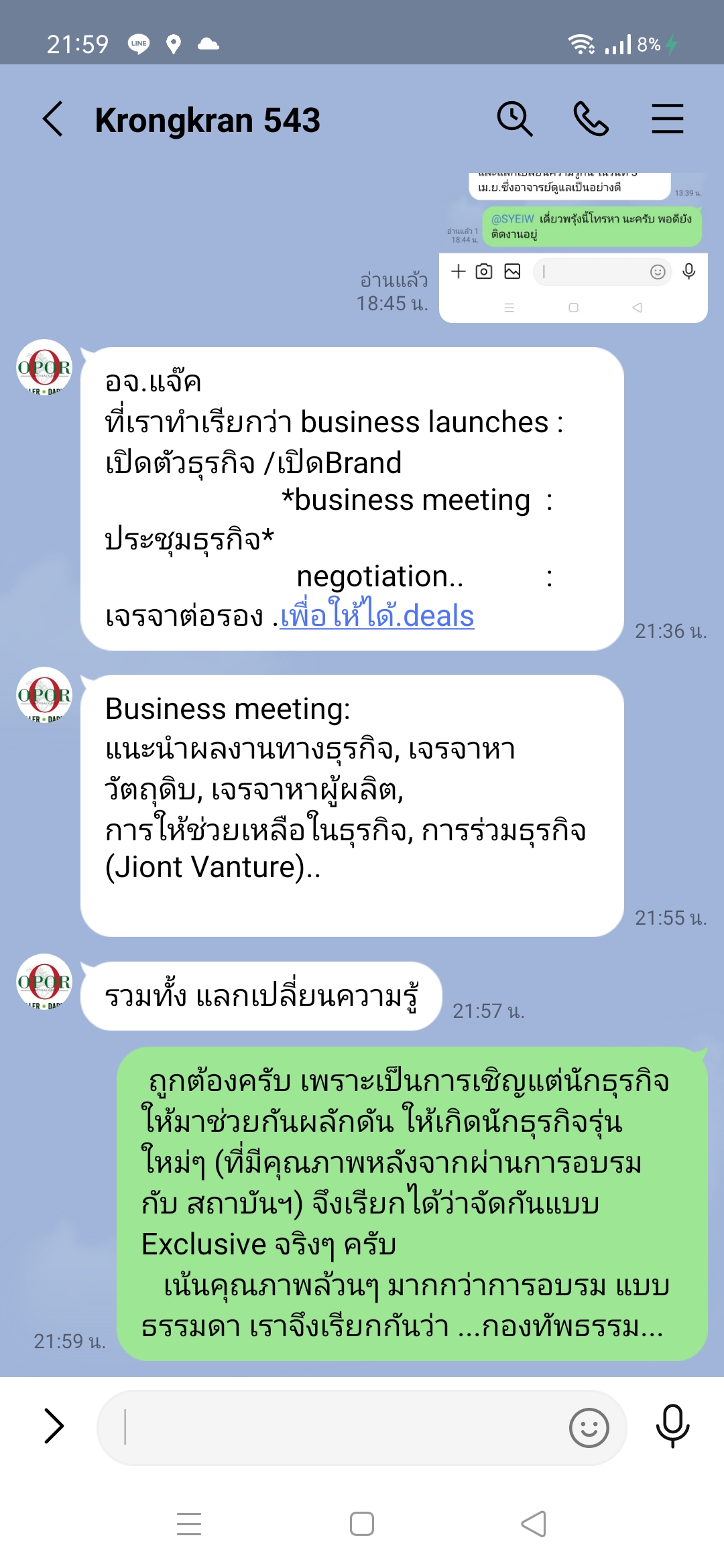
Task: Open the emoji and sticker picker
Action: coord(589,1427)
